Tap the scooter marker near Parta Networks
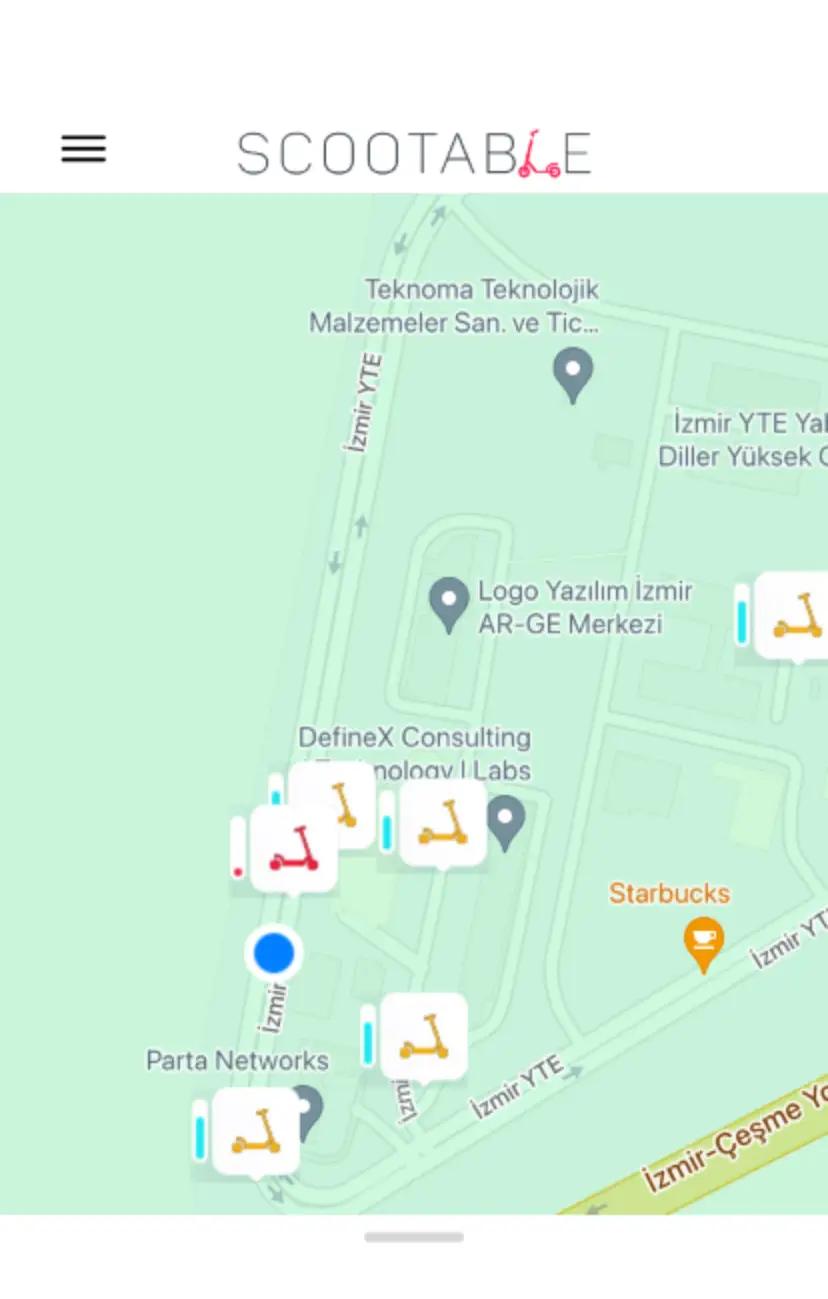The height and width of the screenshot is (1299, 828). 256,1131
